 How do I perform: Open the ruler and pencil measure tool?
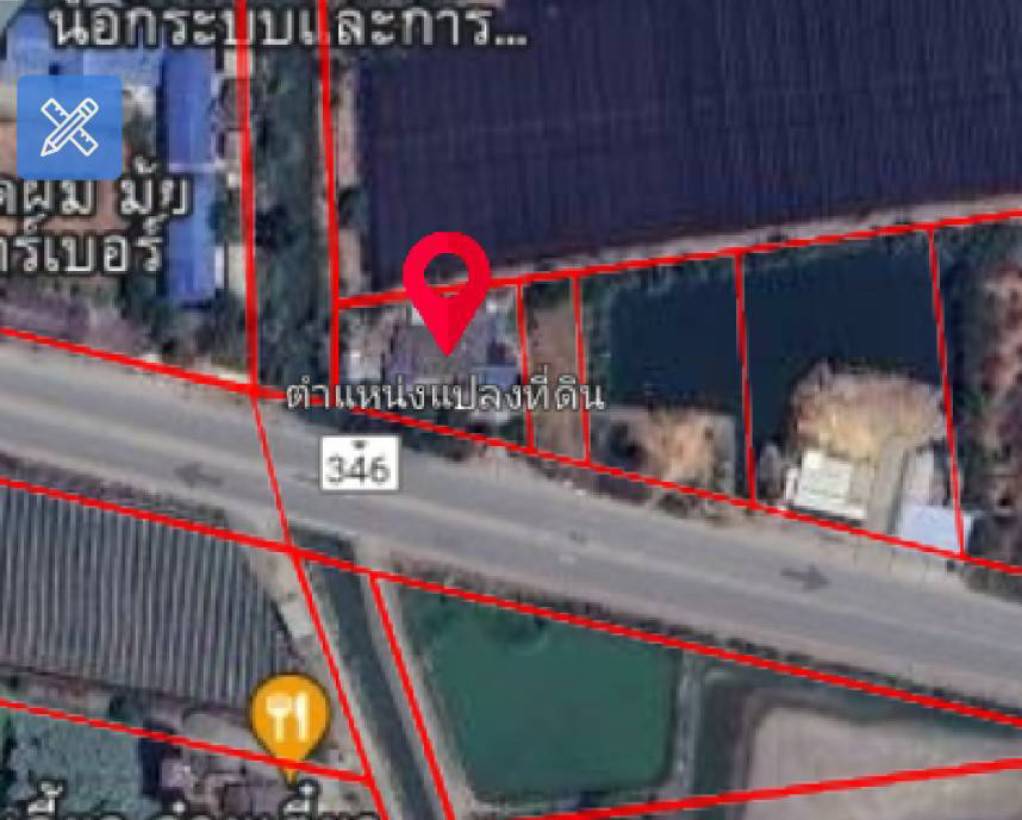69,128
